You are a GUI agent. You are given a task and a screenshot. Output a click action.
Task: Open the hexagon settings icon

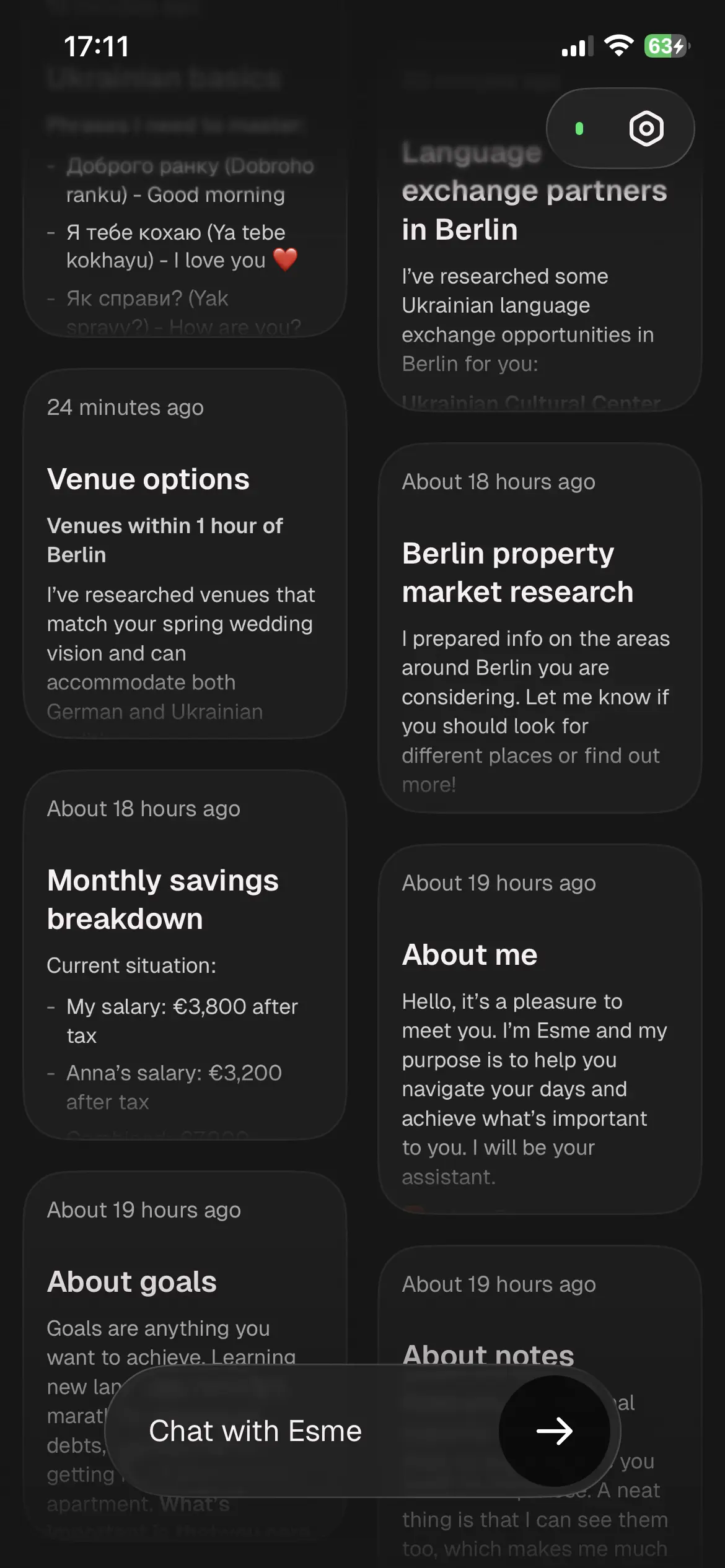point(646,129)
